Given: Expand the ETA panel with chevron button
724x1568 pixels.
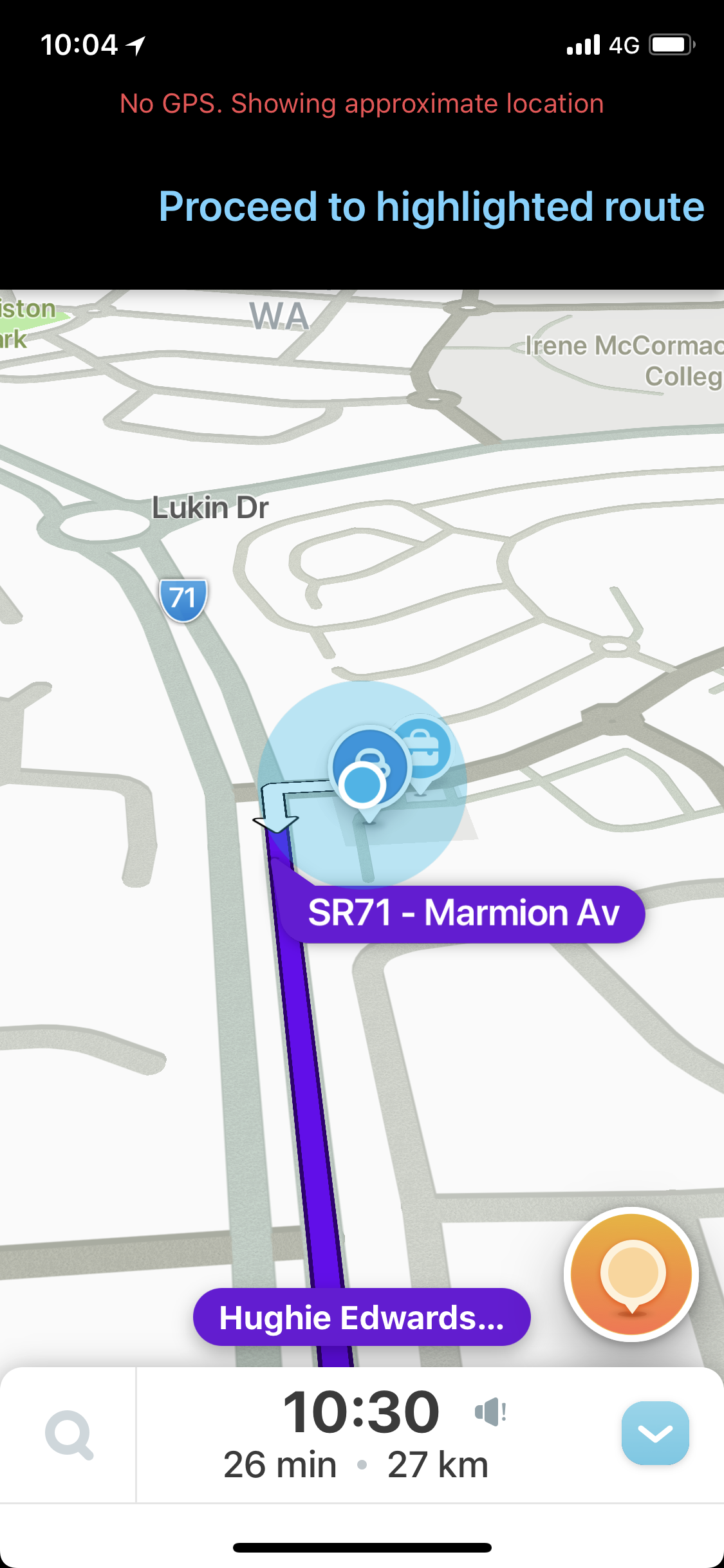Looking at the screenshot, I should [x=654, y=1432].
